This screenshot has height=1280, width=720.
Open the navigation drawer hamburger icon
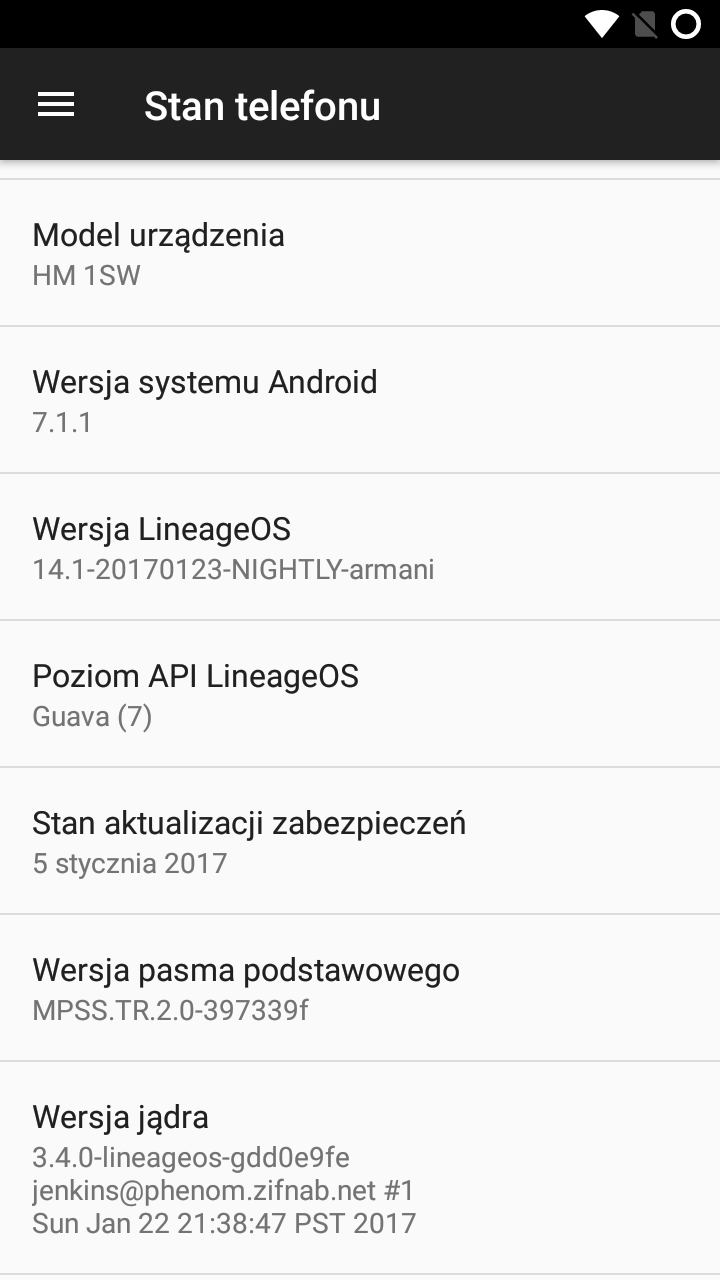55,104
